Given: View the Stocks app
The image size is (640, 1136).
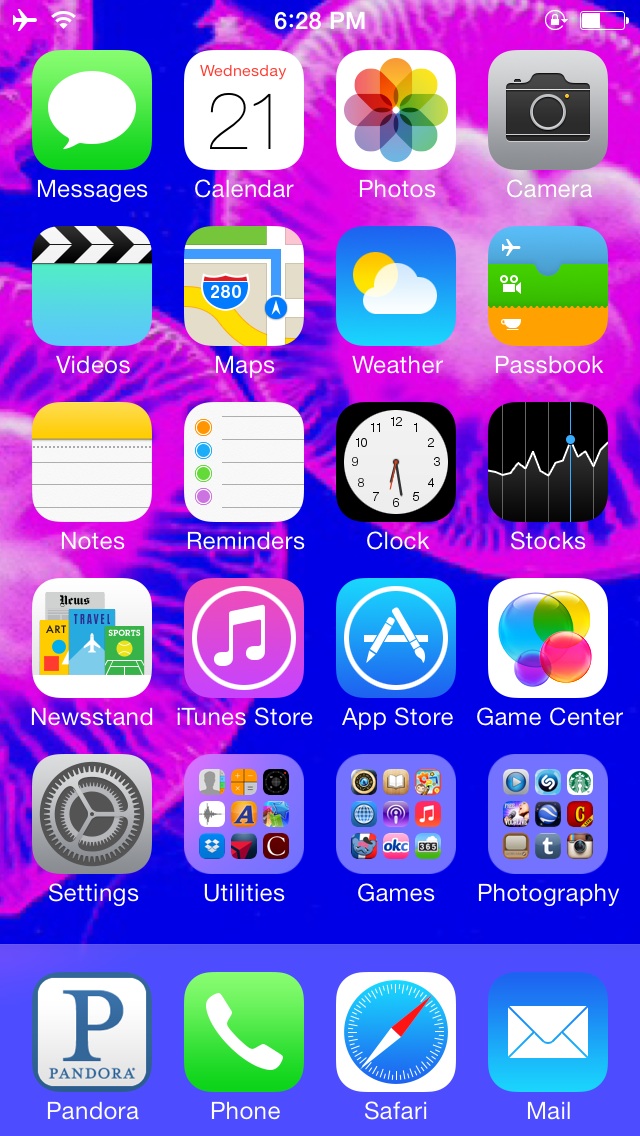Looking at the screenshot, I should click(x=548, y=462).
